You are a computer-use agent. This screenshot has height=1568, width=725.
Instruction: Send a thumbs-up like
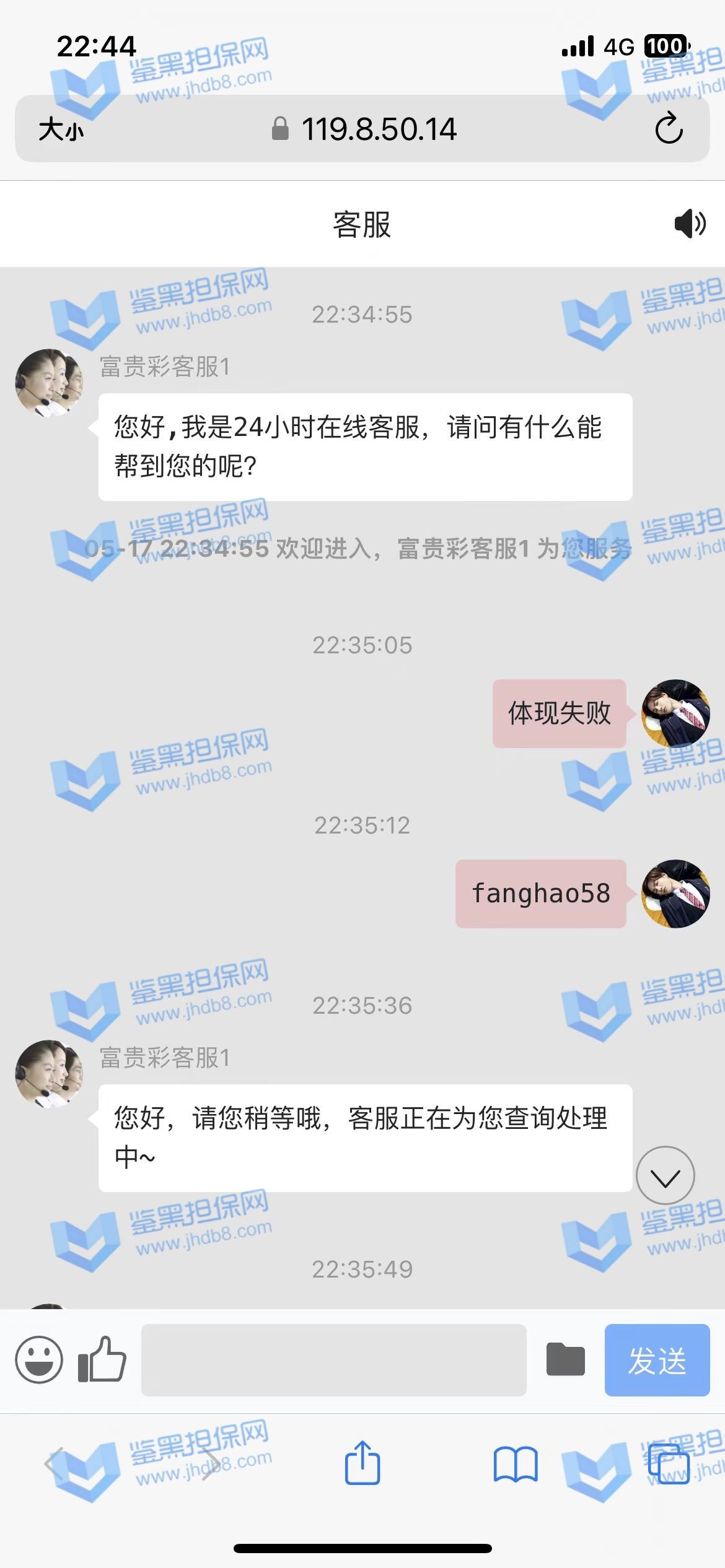tap(102, 1360)
